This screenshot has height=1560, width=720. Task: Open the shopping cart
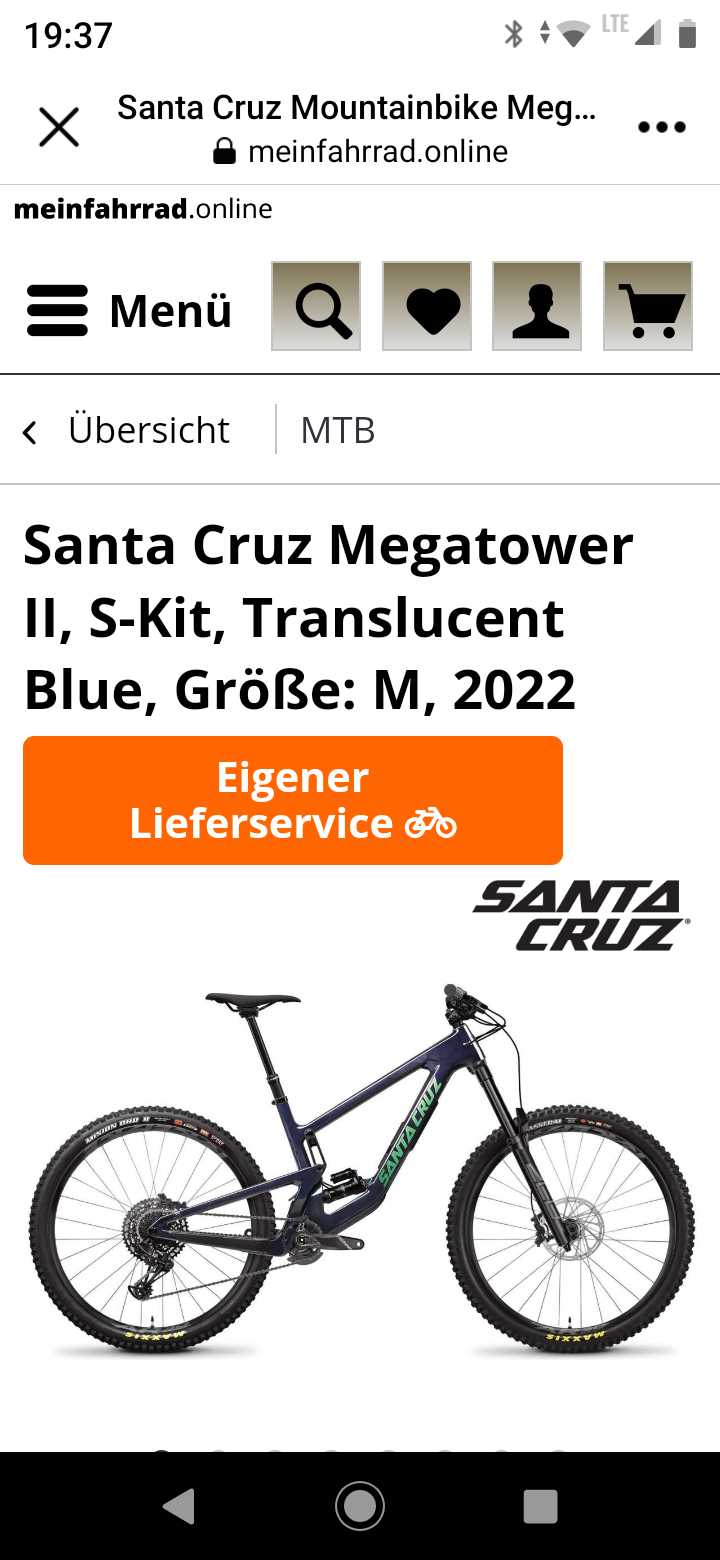(x=648, y=307)
